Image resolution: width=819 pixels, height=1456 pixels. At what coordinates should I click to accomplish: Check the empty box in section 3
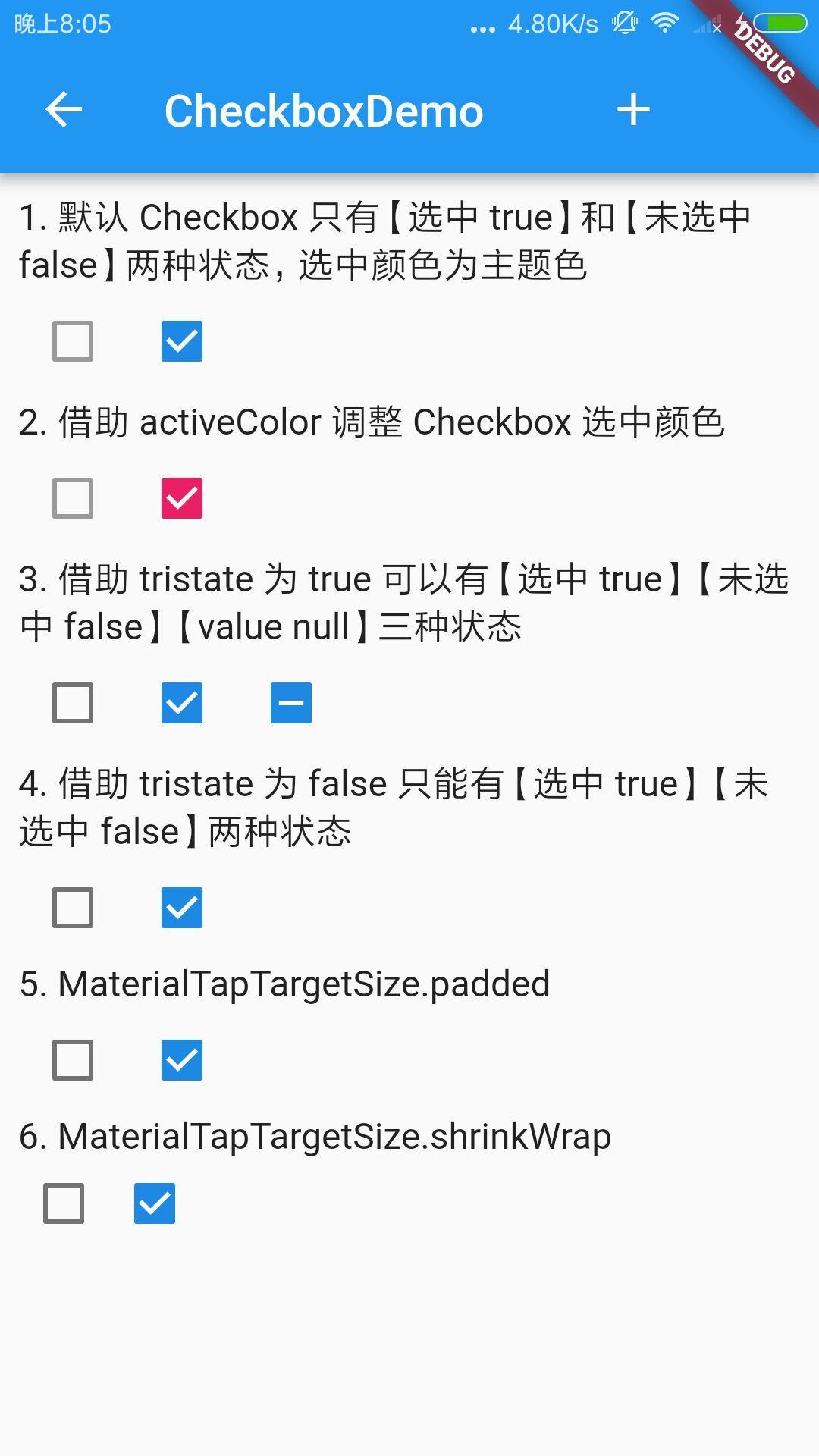(73, 703)
